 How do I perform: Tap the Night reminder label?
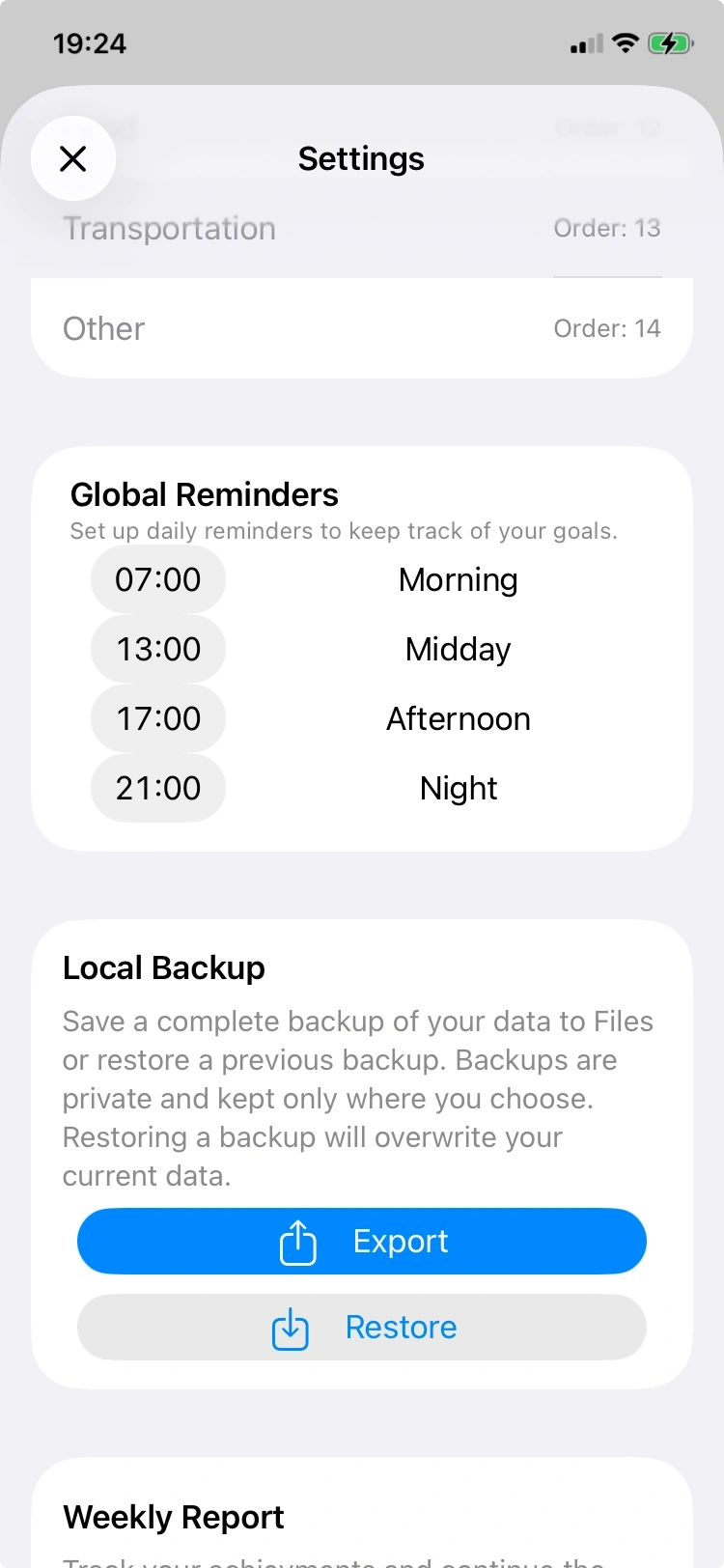pyautogui.click(x=458, y=788)
